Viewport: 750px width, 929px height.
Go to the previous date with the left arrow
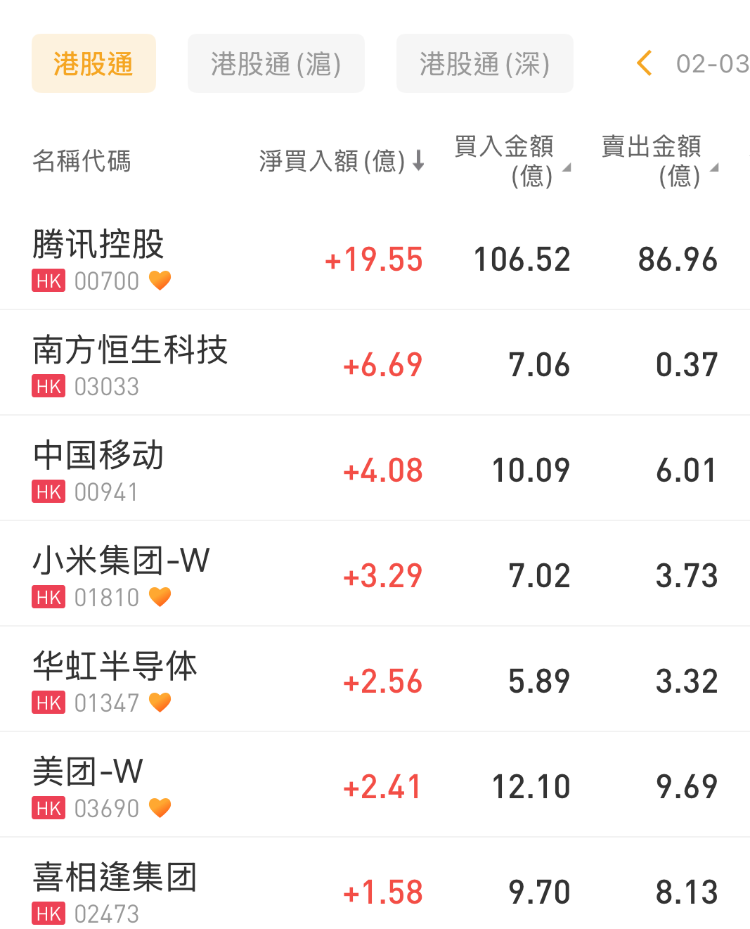point(644,64)
